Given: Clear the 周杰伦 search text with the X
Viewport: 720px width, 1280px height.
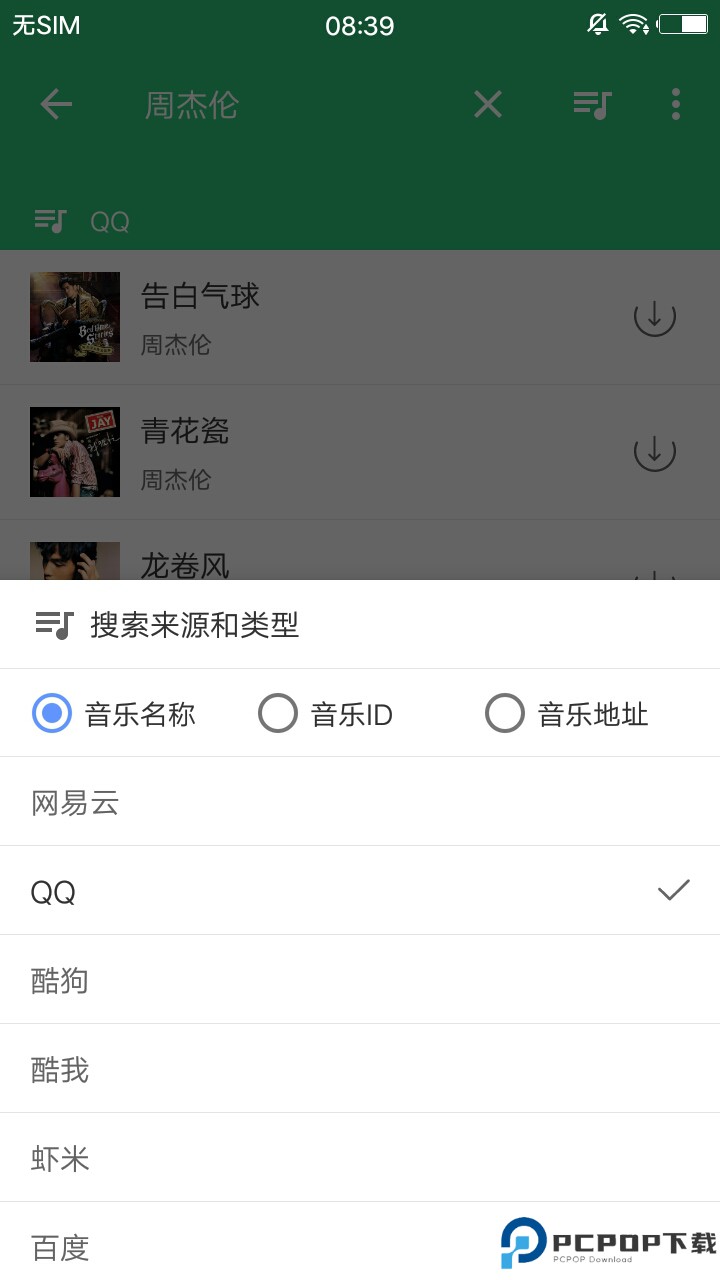Looking at the screenshot, I should point(487,104).
